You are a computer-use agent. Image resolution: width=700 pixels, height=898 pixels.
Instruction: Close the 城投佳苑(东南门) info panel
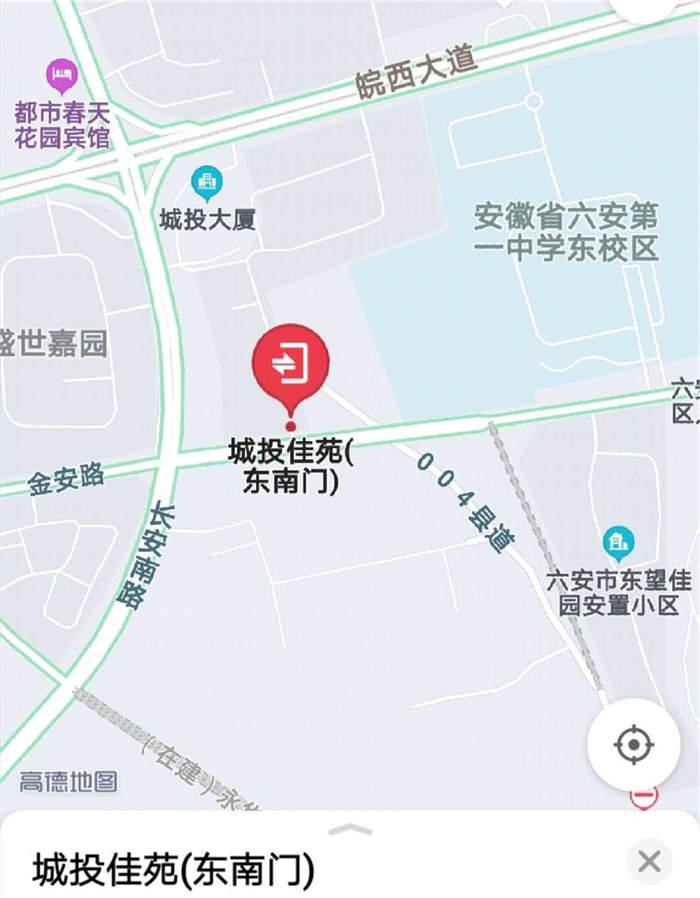click(x=650, y=861)
